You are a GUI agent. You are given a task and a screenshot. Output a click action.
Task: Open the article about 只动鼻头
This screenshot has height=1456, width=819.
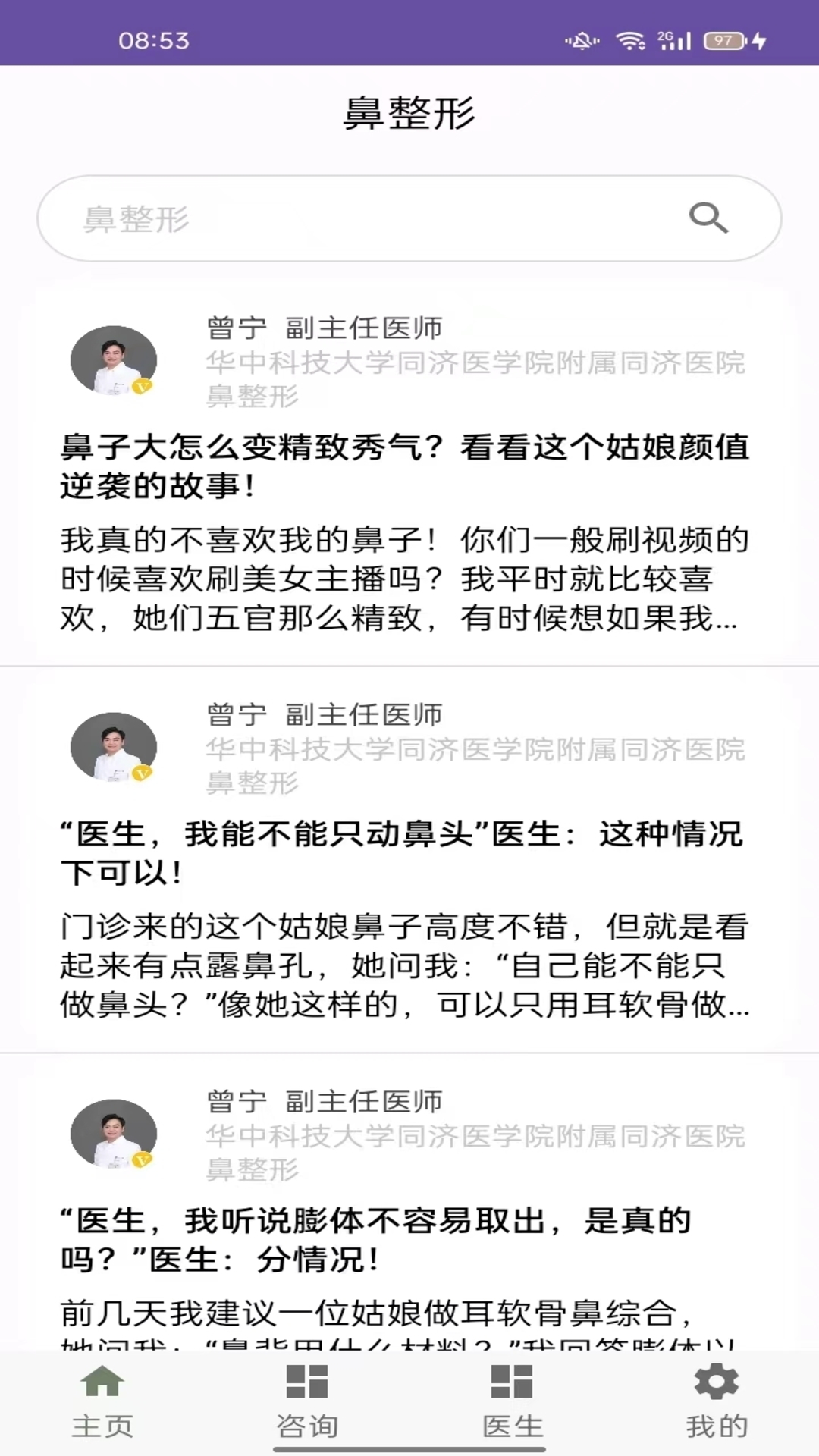[x=406, y=853]
